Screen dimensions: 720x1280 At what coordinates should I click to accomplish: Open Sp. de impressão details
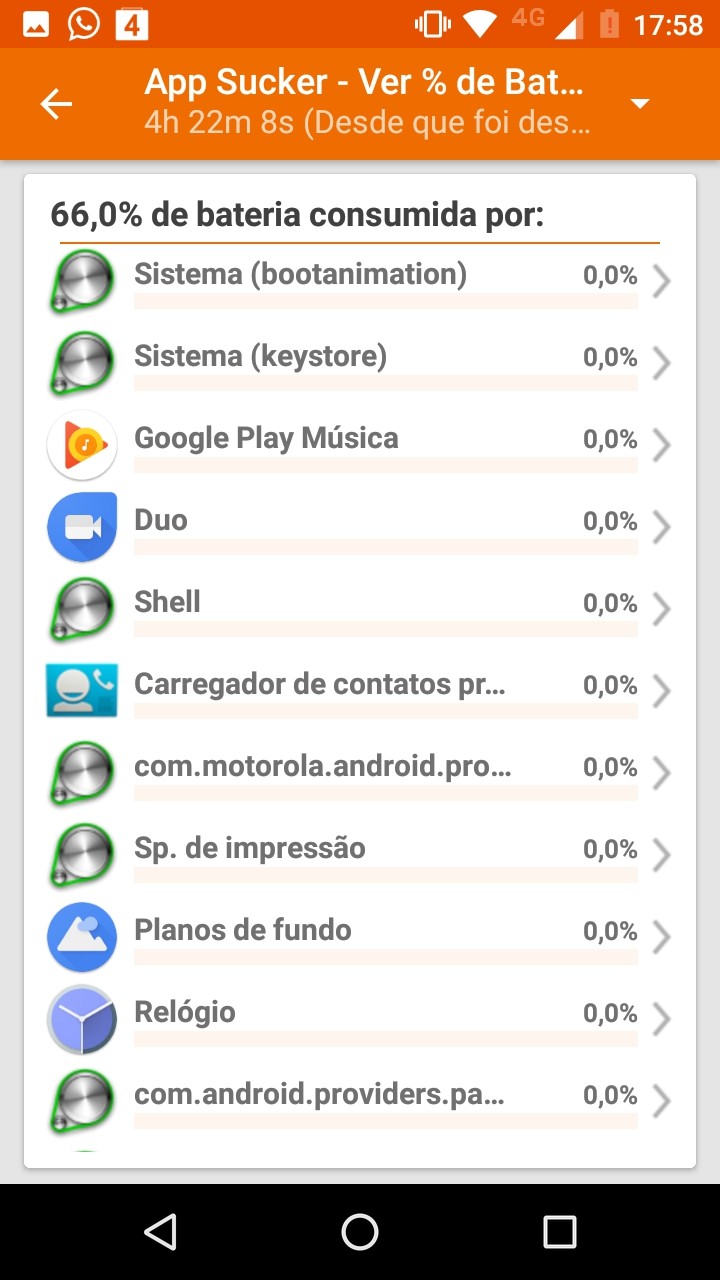point(360,854)
